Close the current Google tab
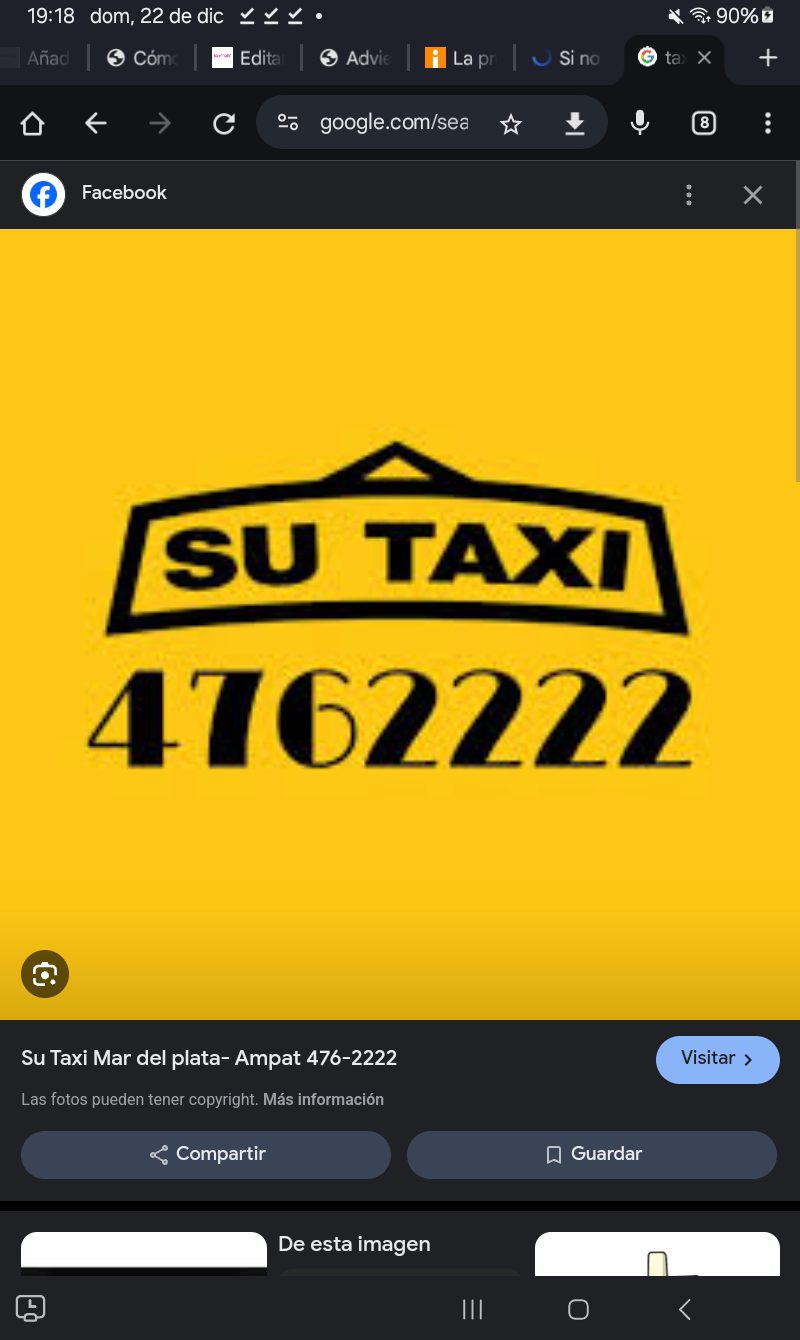This screenshot has height=1340, width=800. point(704,58)
